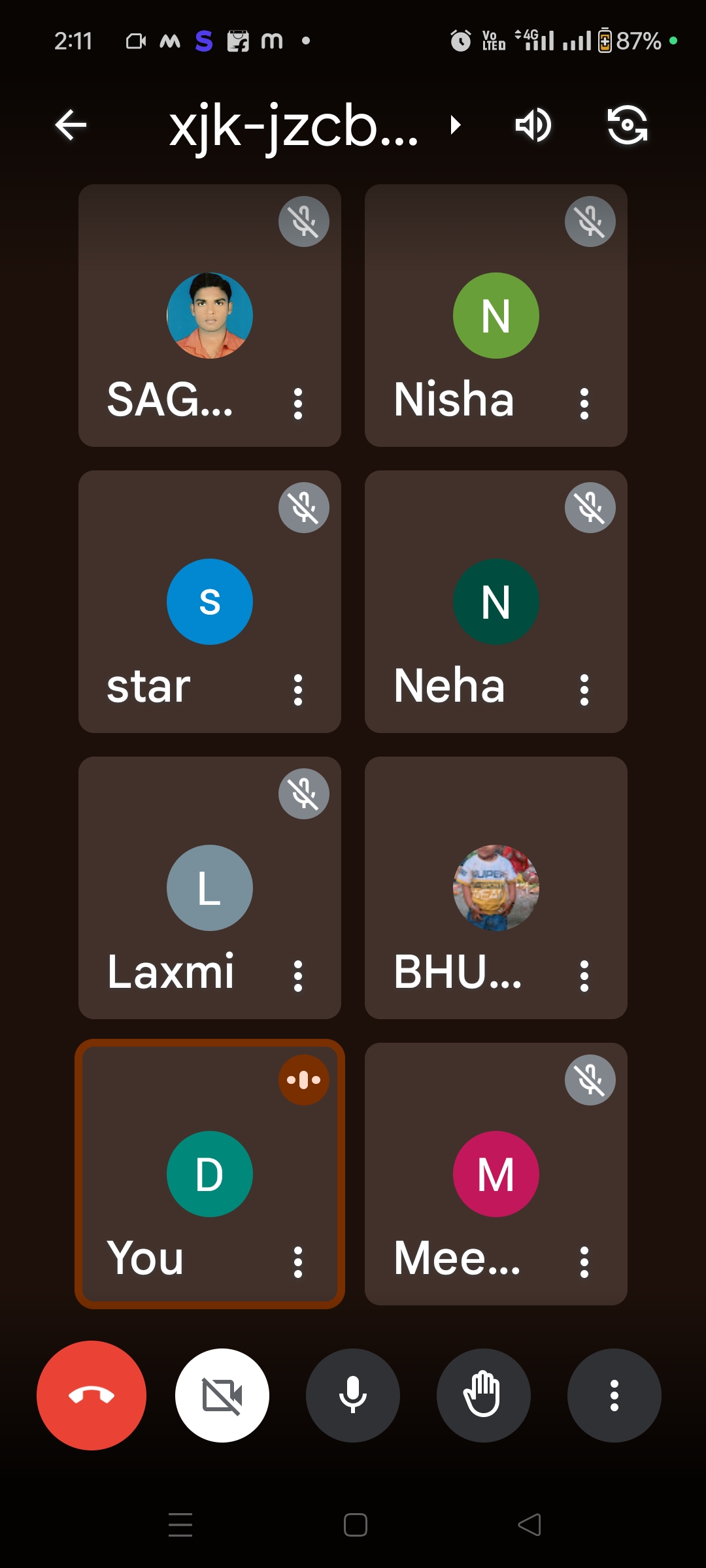
Task: Tap the system home button
Action: tap(356, 1525)
